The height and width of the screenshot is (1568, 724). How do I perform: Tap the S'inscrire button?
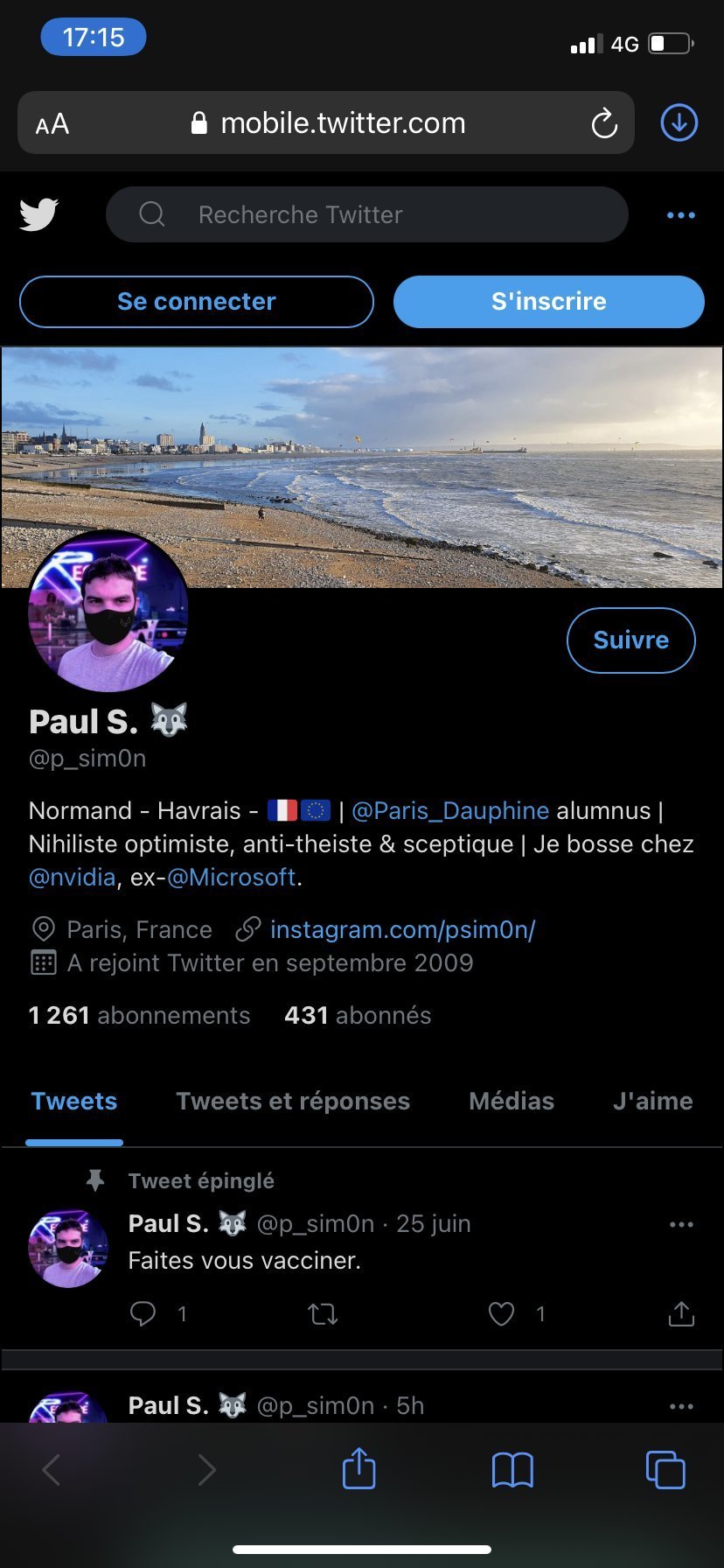coord(549,302)
